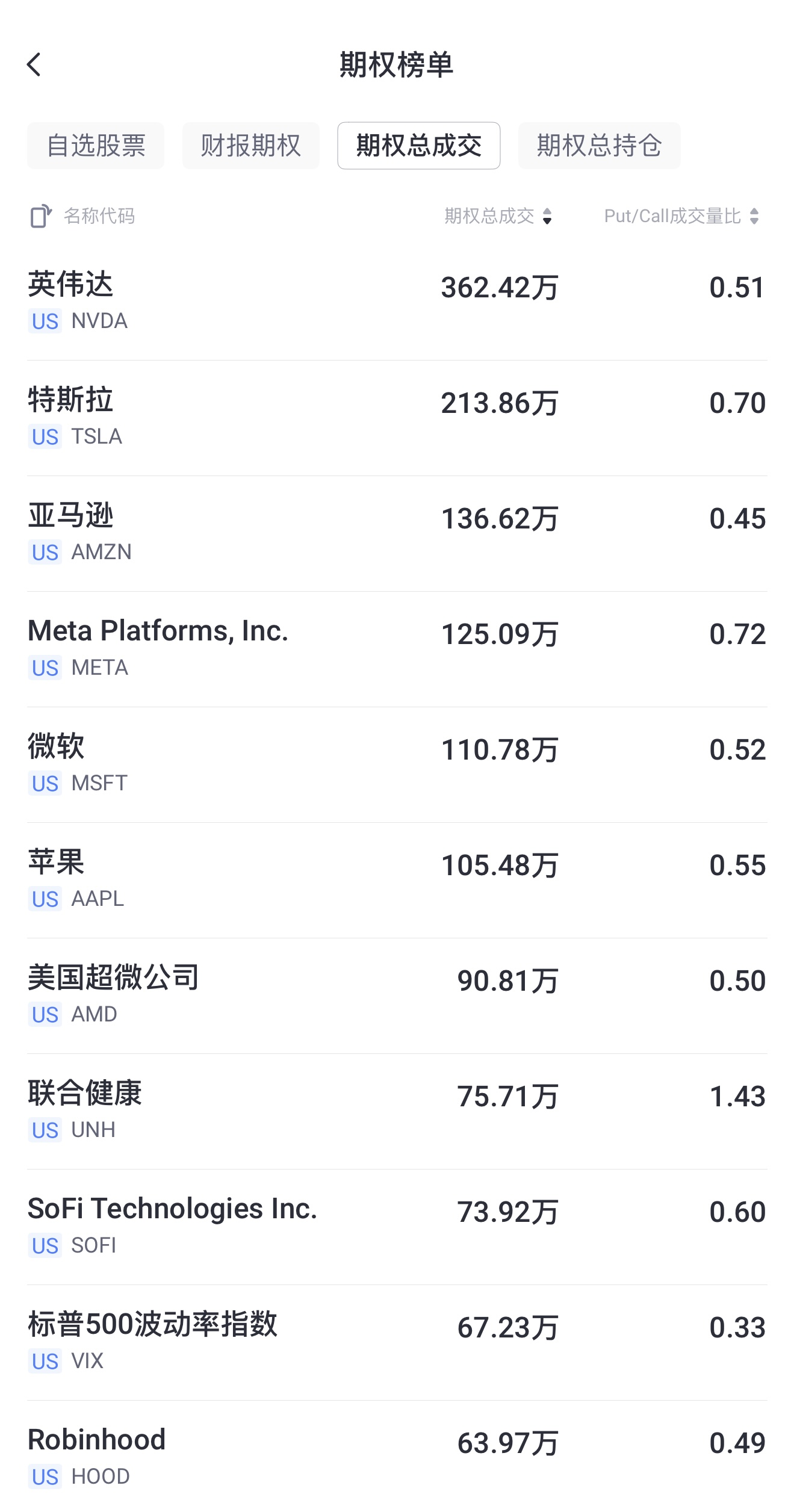794x1512 pixels.
Task: Open the 期权总持仓 tab
Action: pyautogui.click(x=600, y=146)
